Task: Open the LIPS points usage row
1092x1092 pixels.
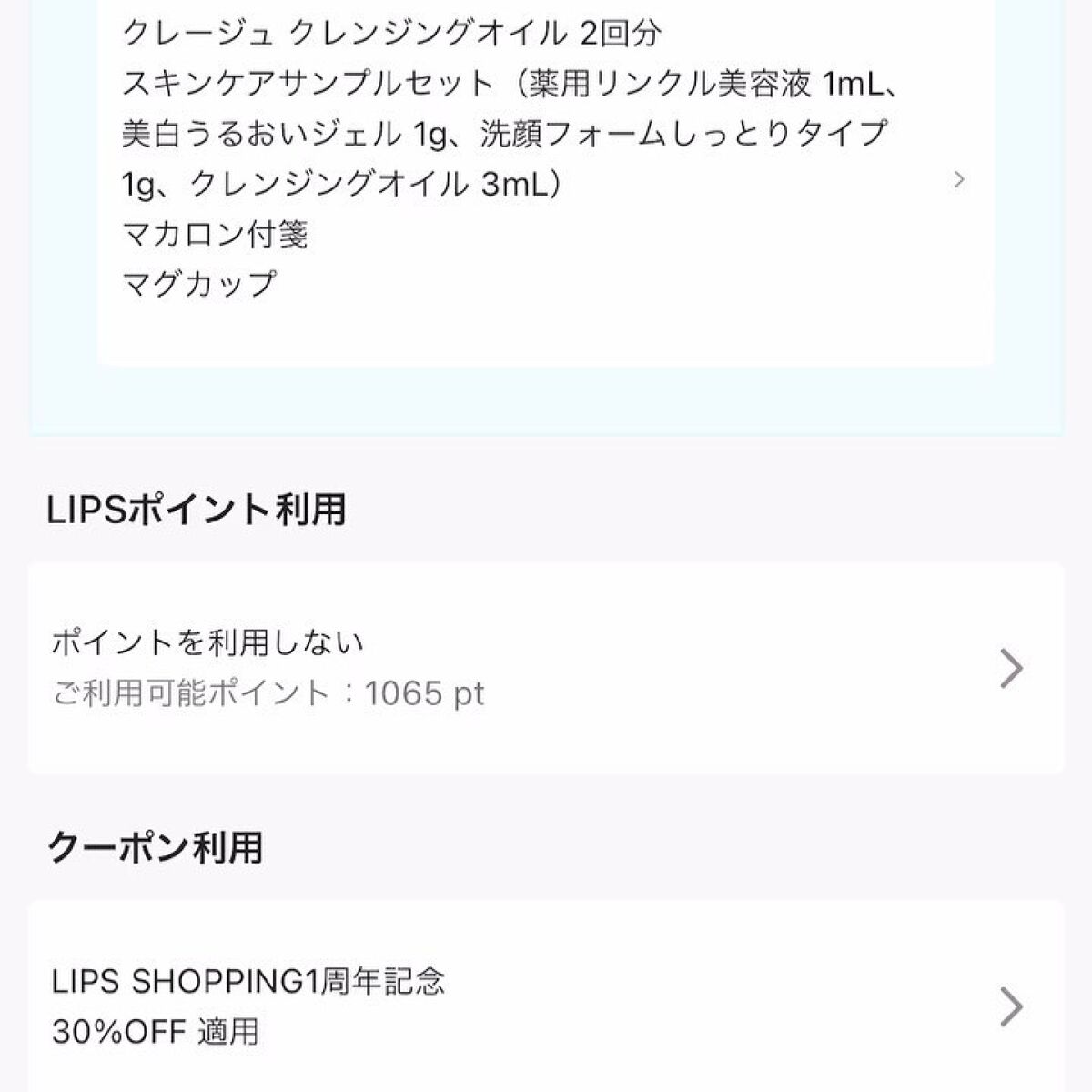Action: 544,669
